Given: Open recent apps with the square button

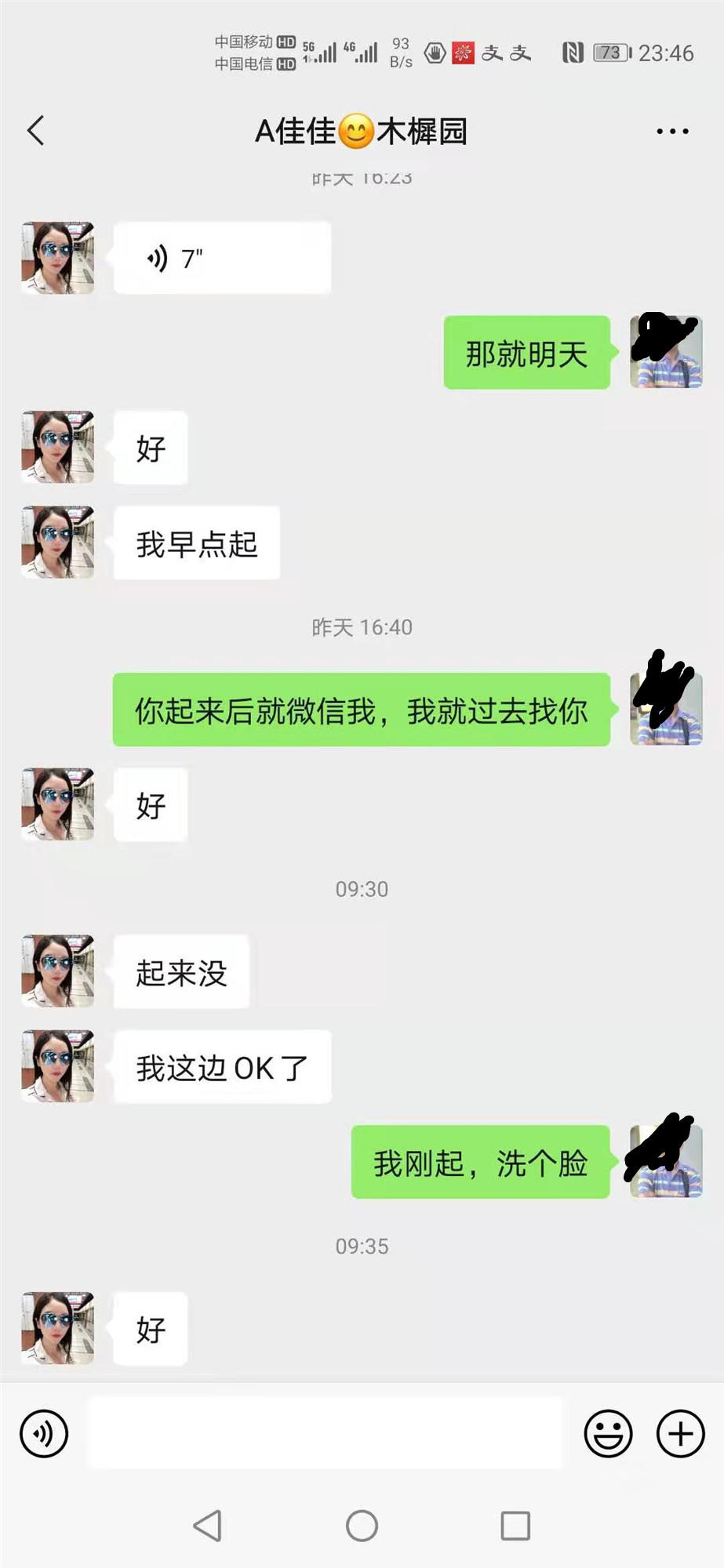Looking at the screenshot, I should click(x=514, y=1526).
